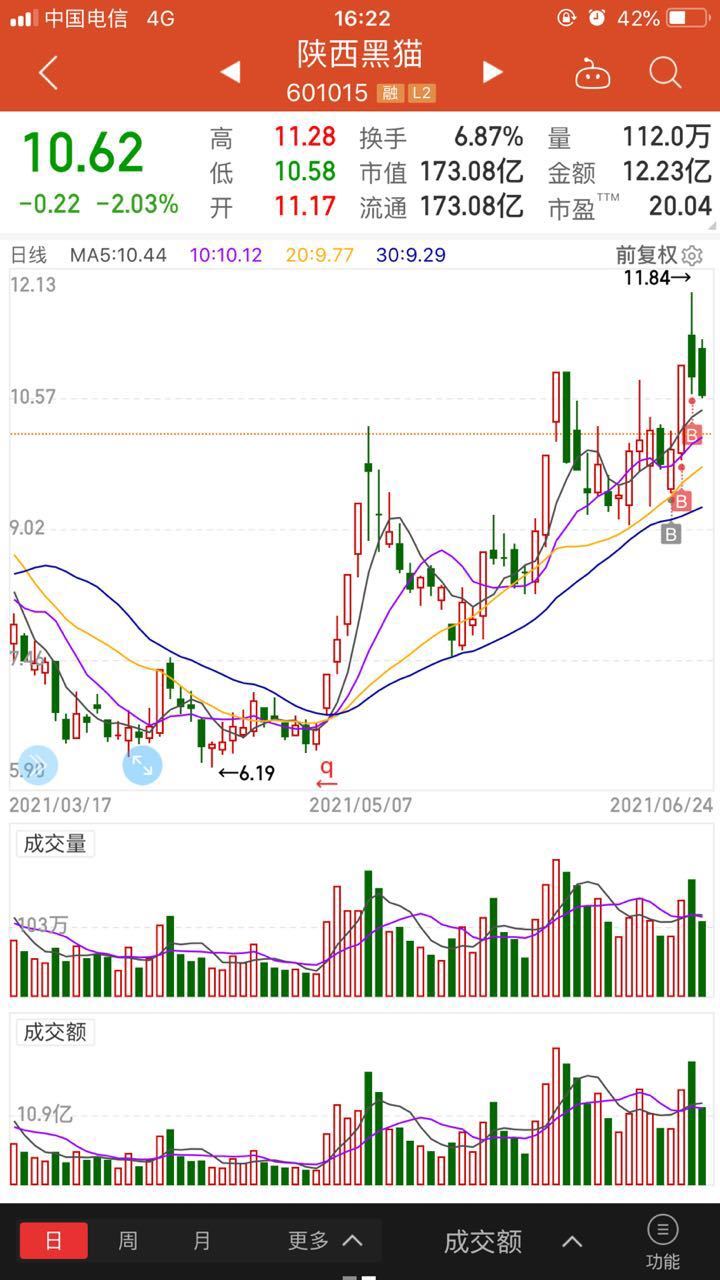This screenshot has width=720, height=1280.
Task: Open the robot assistant icon
Action: (x=592, y=73)
